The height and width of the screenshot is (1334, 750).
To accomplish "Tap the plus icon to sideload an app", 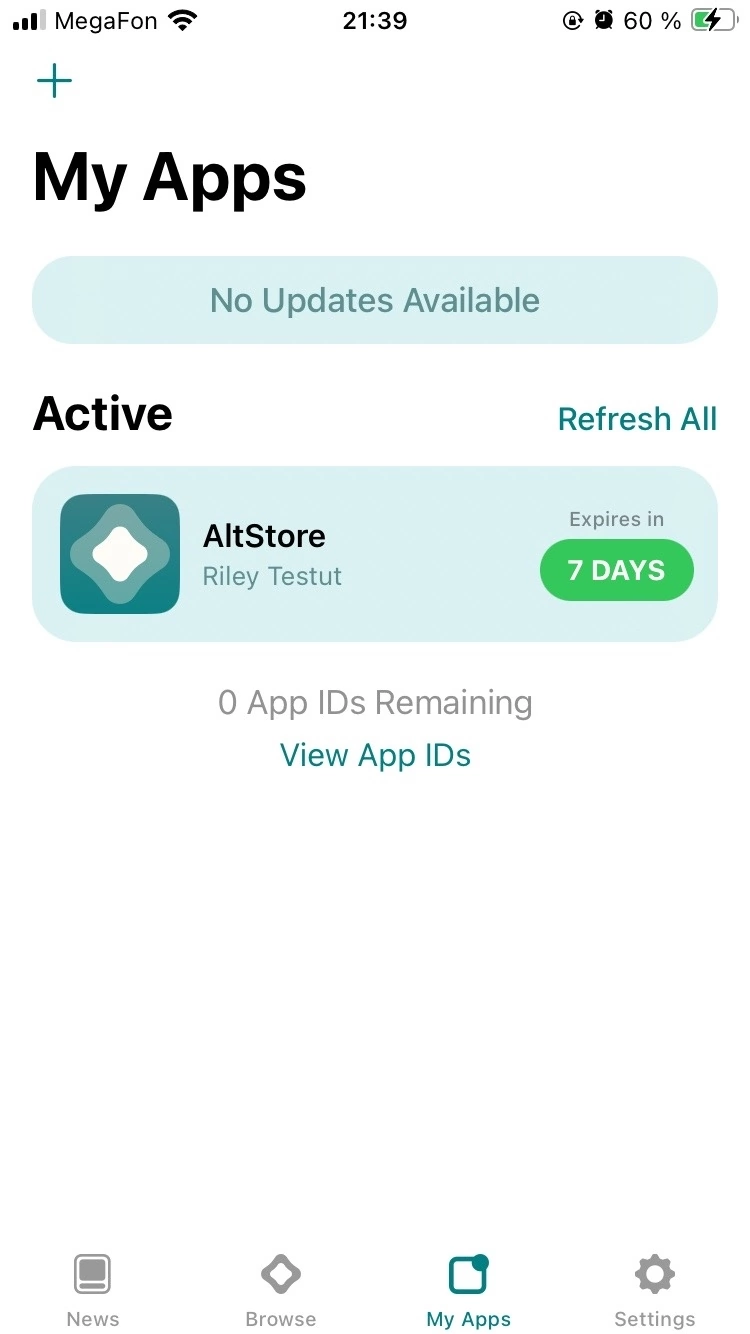I will (54, 81).
